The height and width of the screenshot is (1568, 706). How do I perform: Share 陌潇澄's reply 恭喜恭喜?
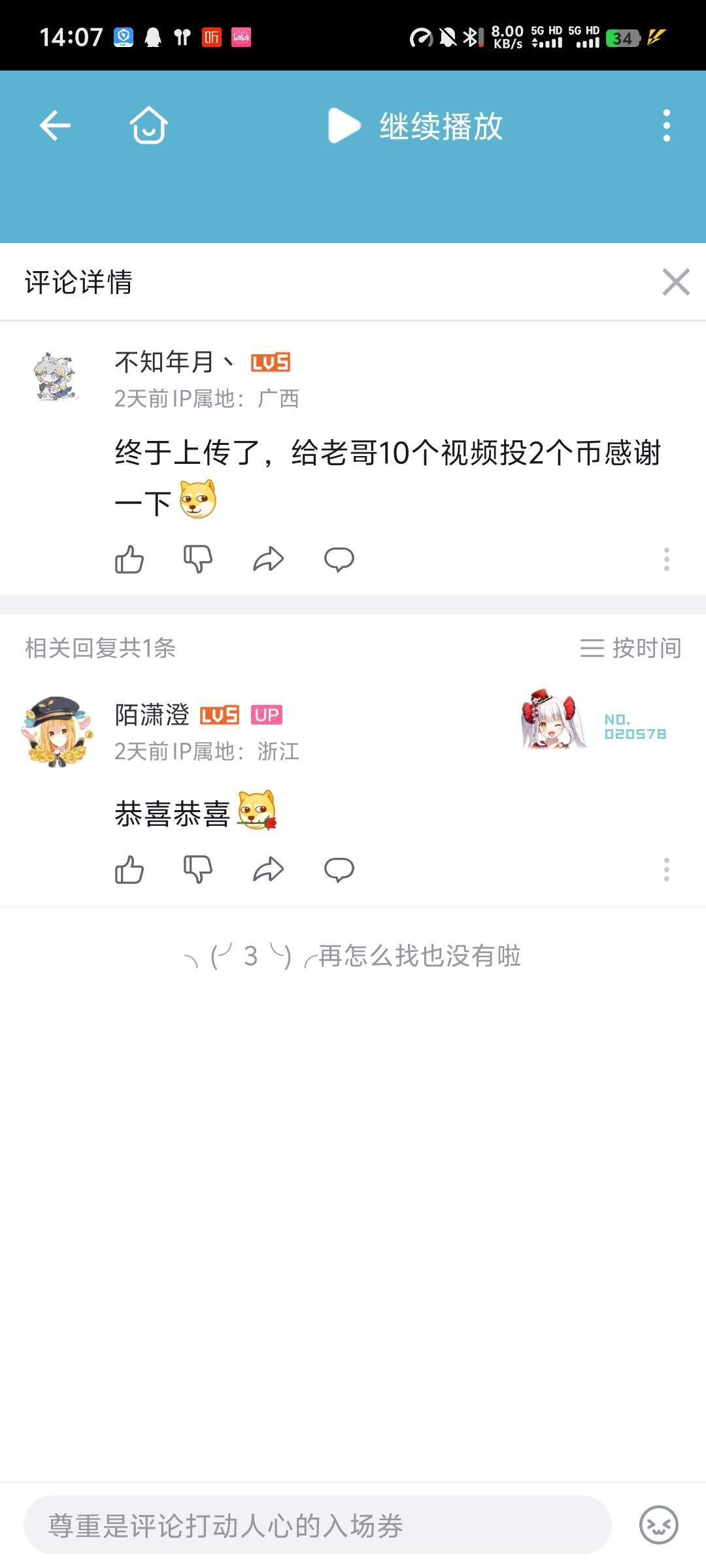click(268, 870)
